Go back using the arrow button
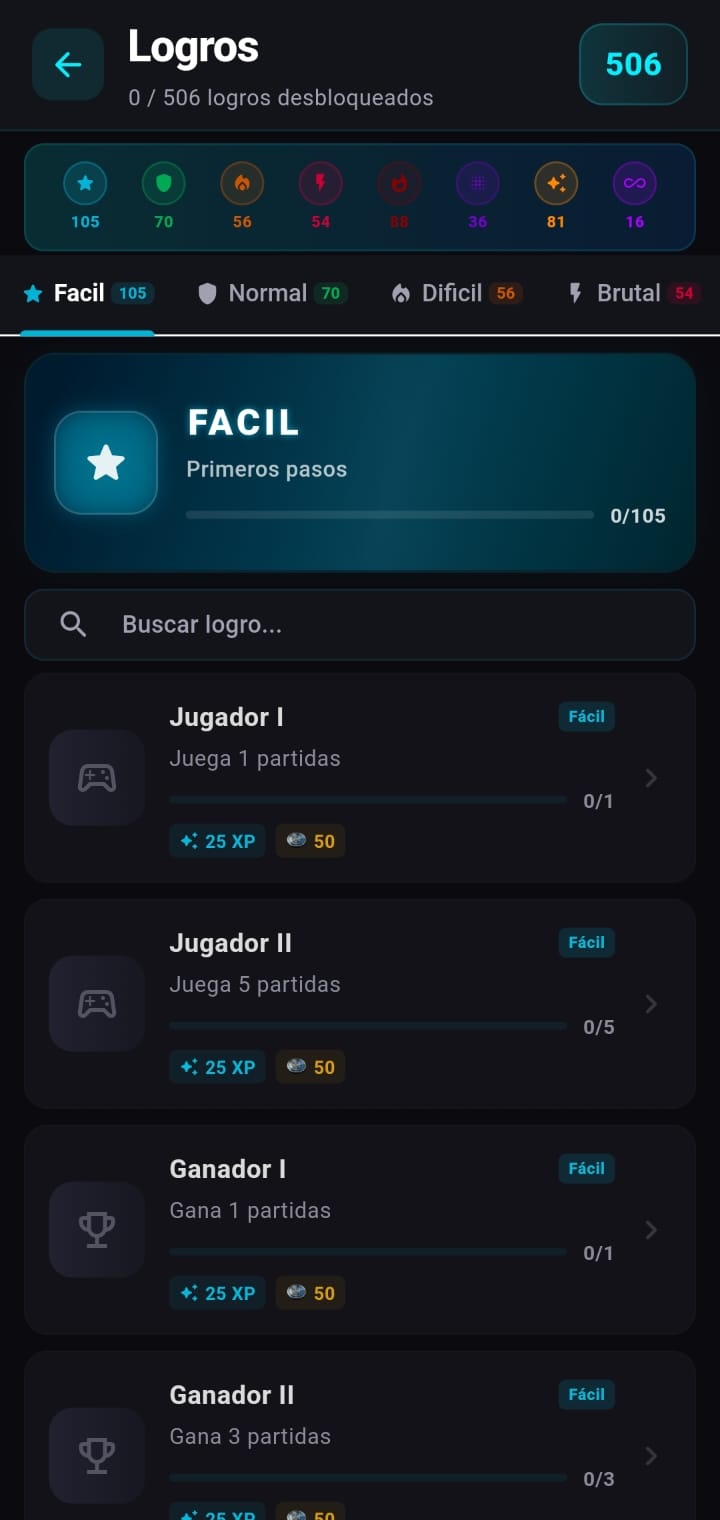This screenshot has width=720, height=1520. pos(68,65)
